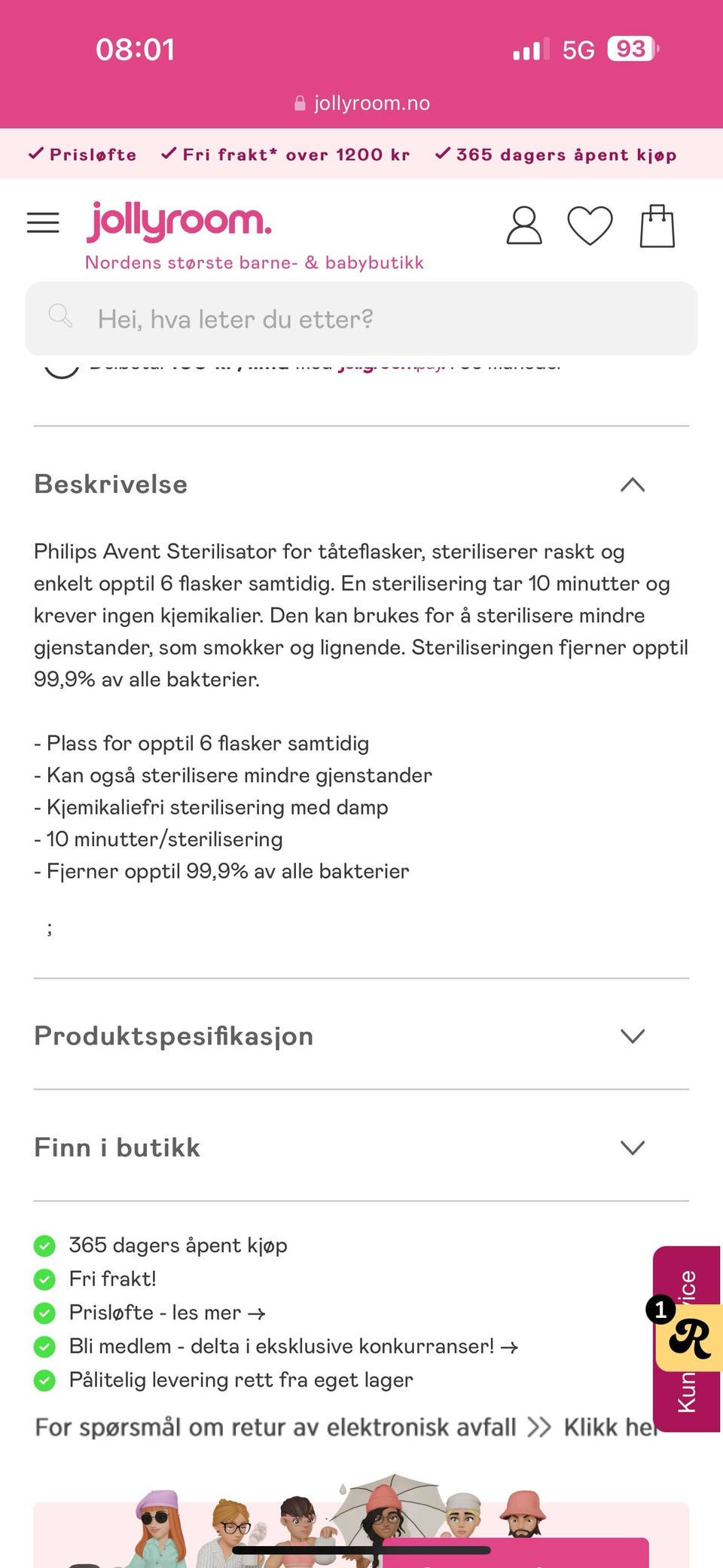Open the wishlist heart icon
The height and width of the screenshot is (1568, 723).
click(x=590, y=225)
